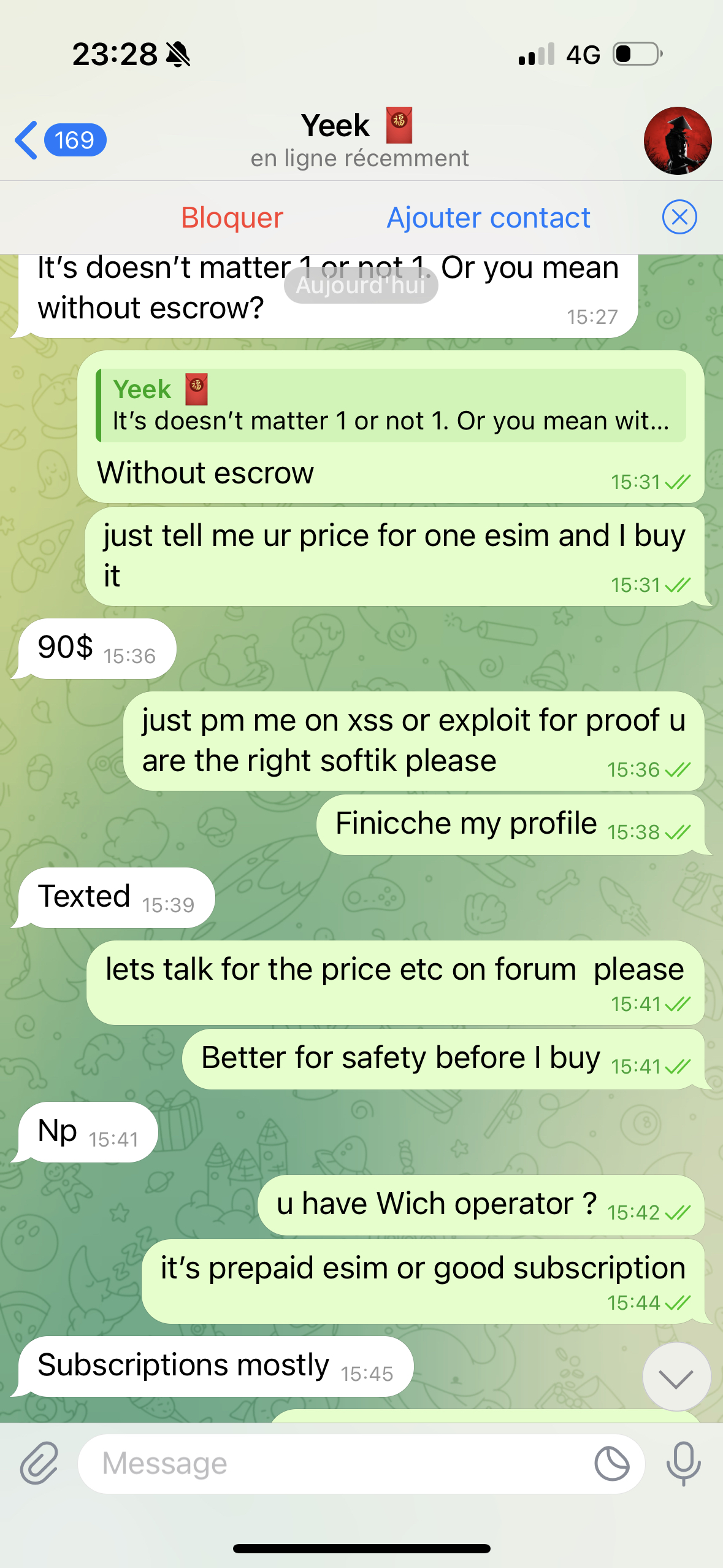
Task: Open the attachment paperclip
Action: 39,1464
